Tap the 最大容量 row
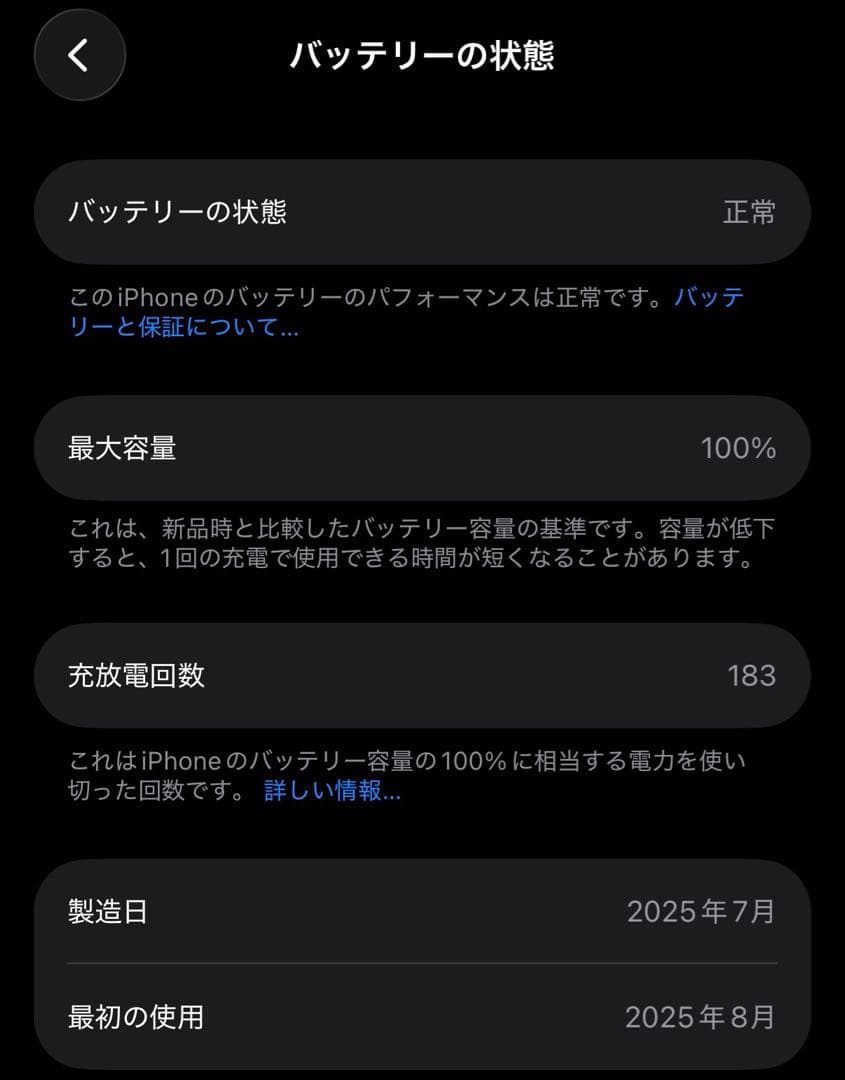This screenshot has height=1080, width=845. pyautogui.click(x=422, y=447)
